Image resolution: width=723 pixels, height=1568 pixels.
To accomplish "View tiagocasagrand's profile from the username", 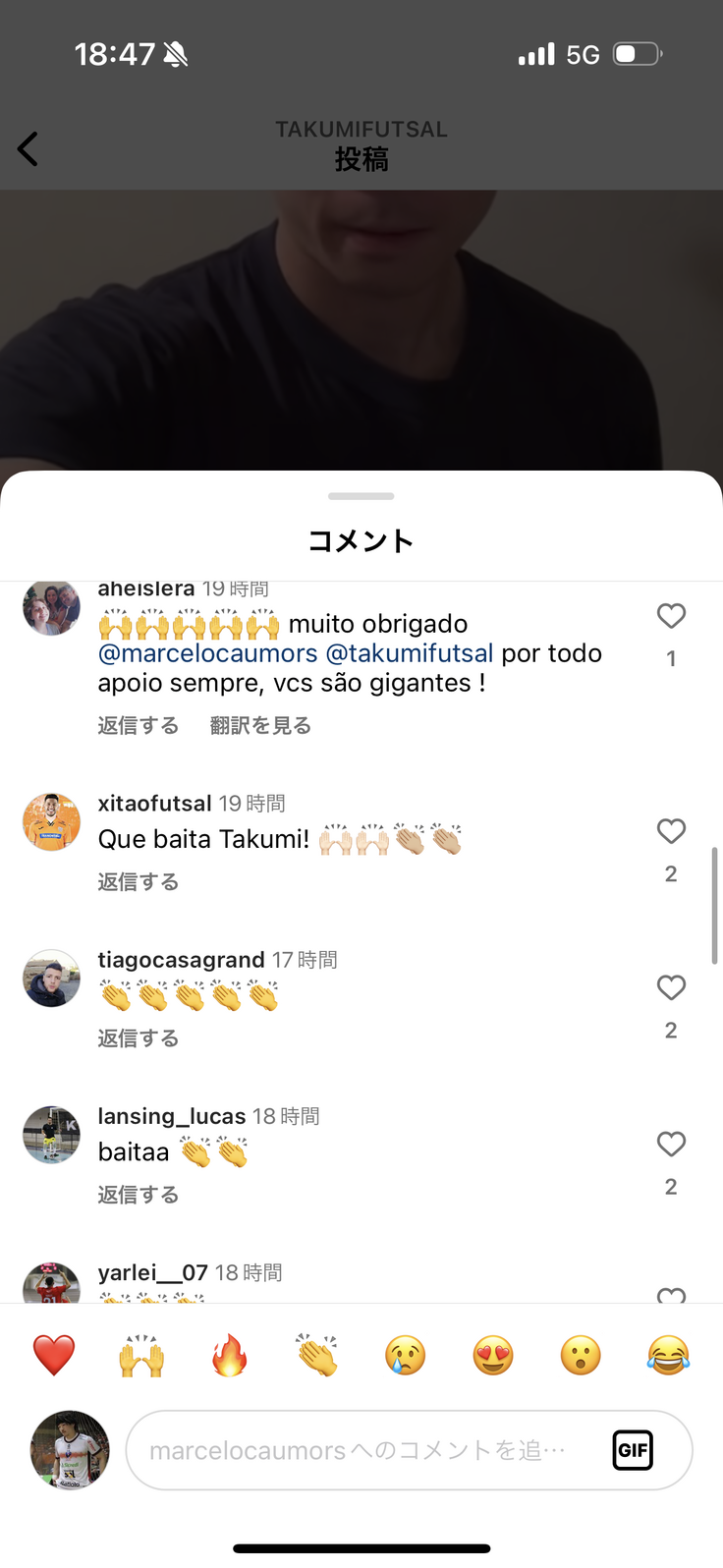I will (182, 960).
